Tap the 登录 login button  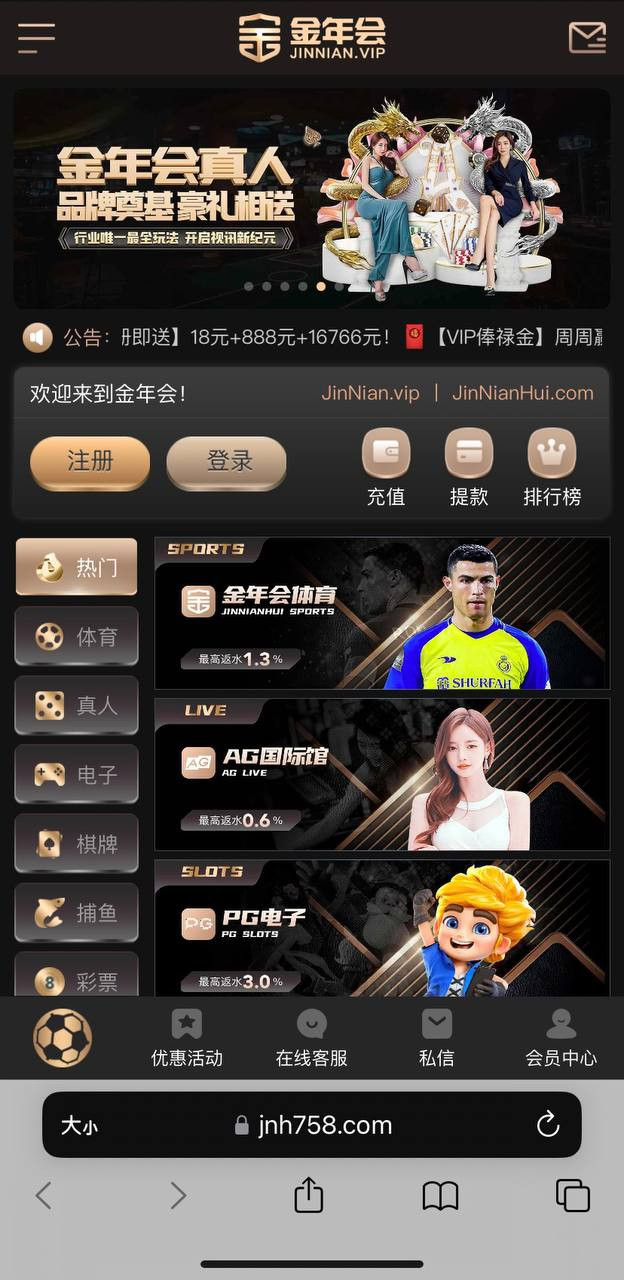tap(227, 462)
